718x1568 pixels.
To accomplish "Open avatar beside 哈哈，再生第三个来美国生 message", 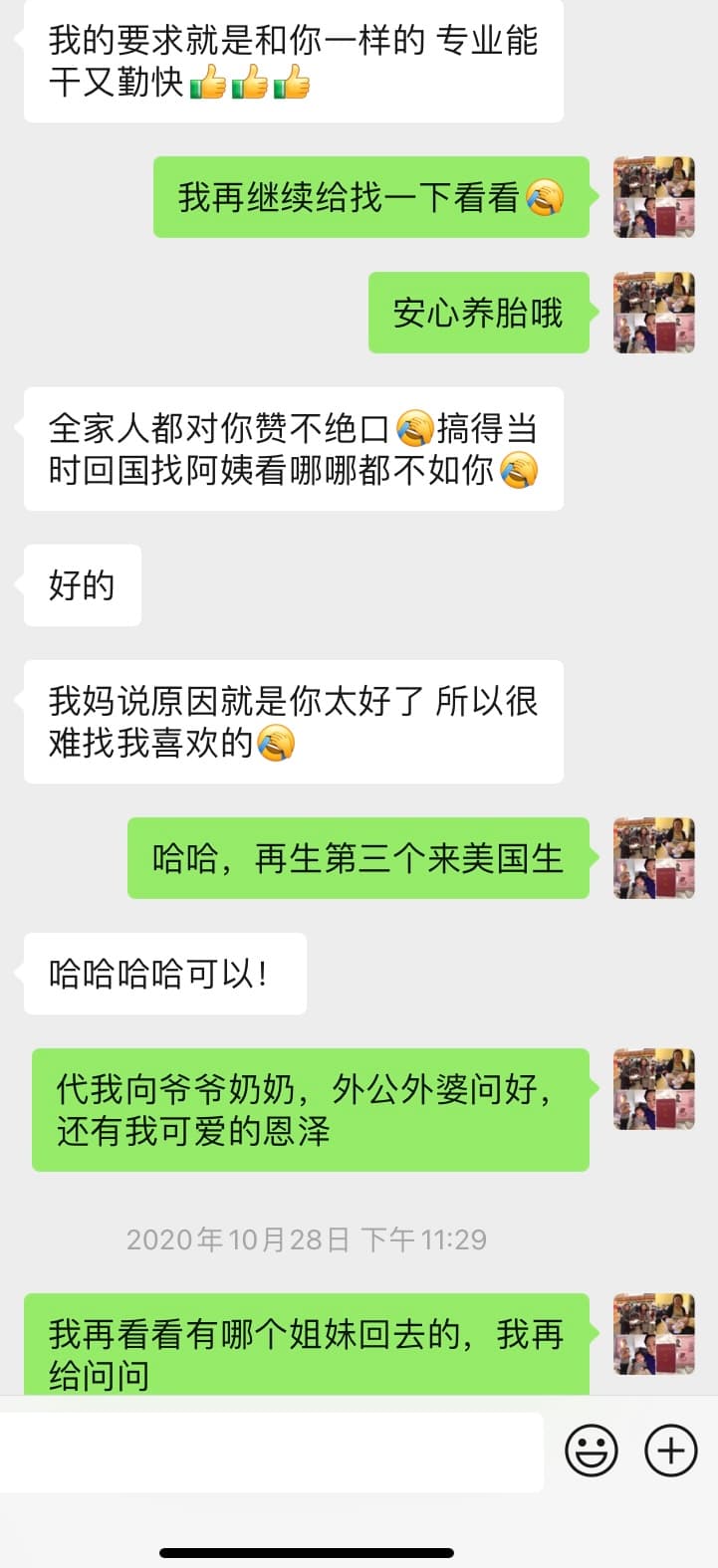I will [654, 858].
